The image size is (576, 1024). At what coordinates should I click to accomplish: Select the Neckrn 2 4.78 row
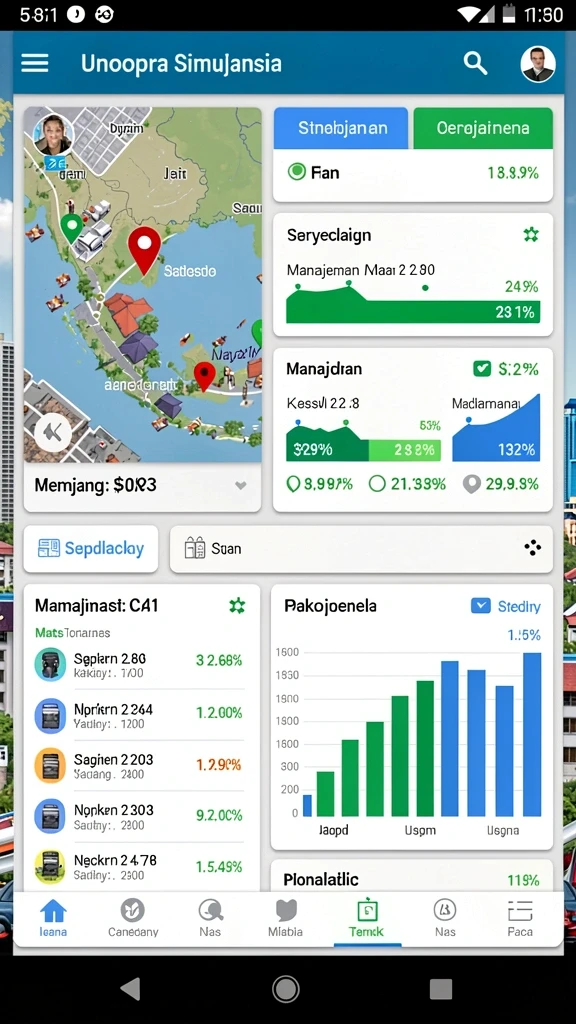point(139,867)
